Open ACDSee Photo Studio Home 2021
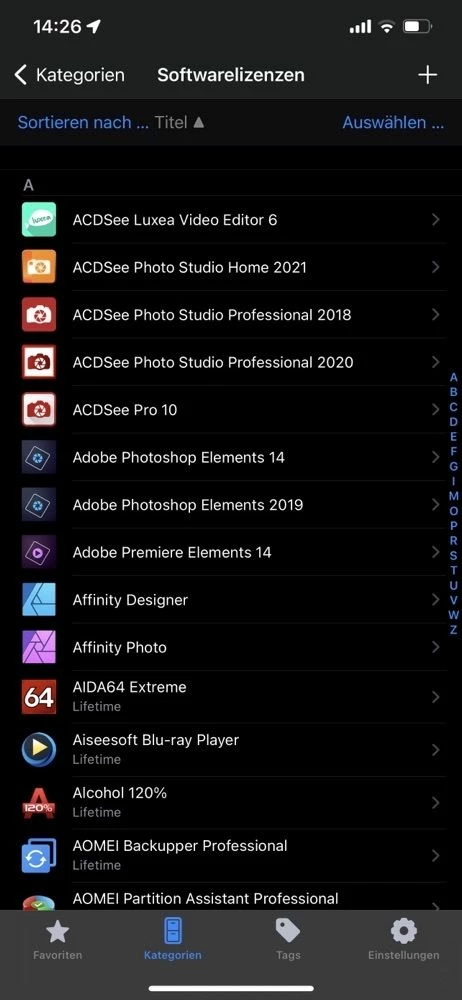The height and width of the screenshot is (1000, 462). coord(231,267)
